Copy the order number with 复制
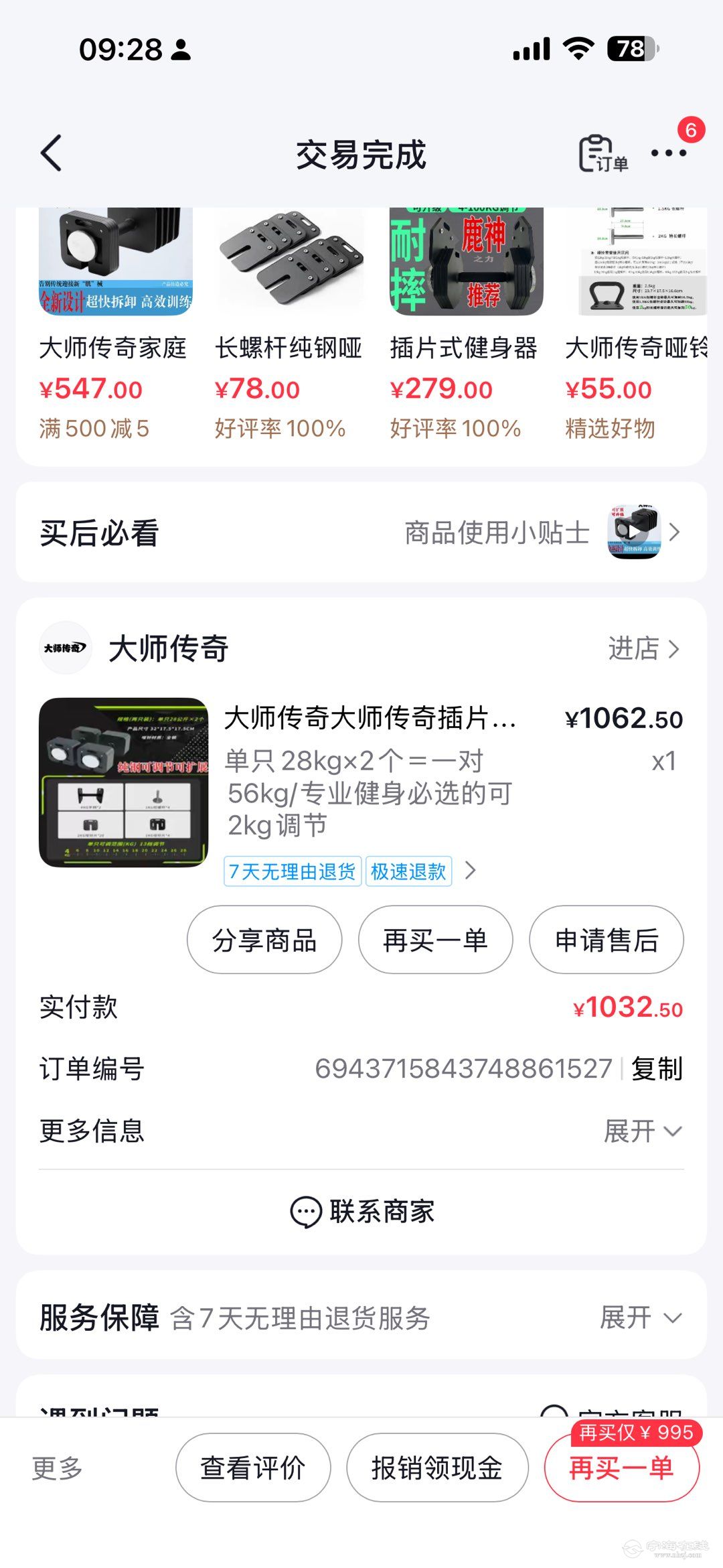The height and width of the screenshot is (1568, 723). [657, 1069]
